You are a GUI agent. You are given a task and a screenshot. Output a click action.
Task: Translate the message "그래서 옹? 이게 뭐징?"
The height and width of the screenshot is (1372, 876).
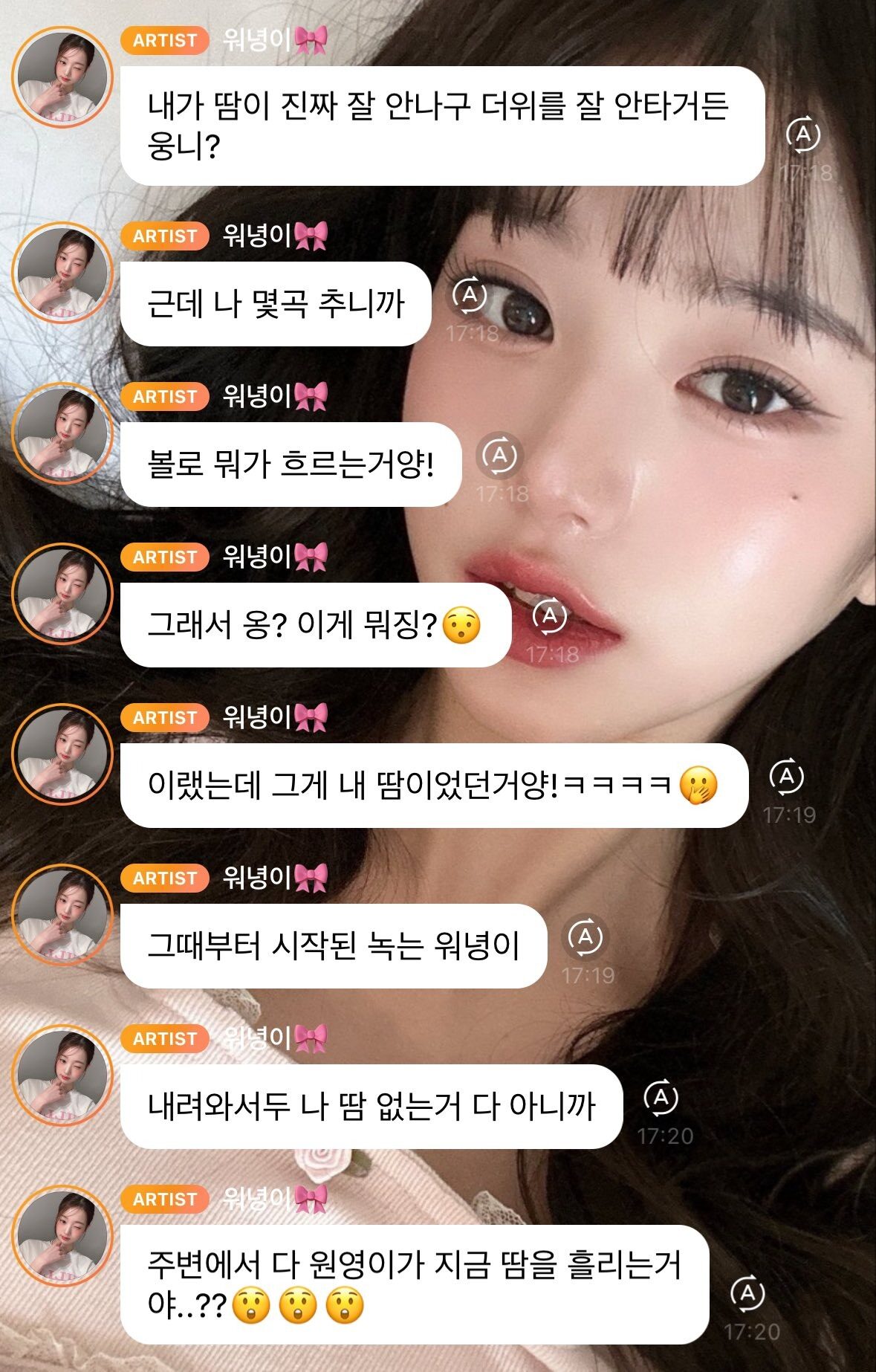coord(550,616)
